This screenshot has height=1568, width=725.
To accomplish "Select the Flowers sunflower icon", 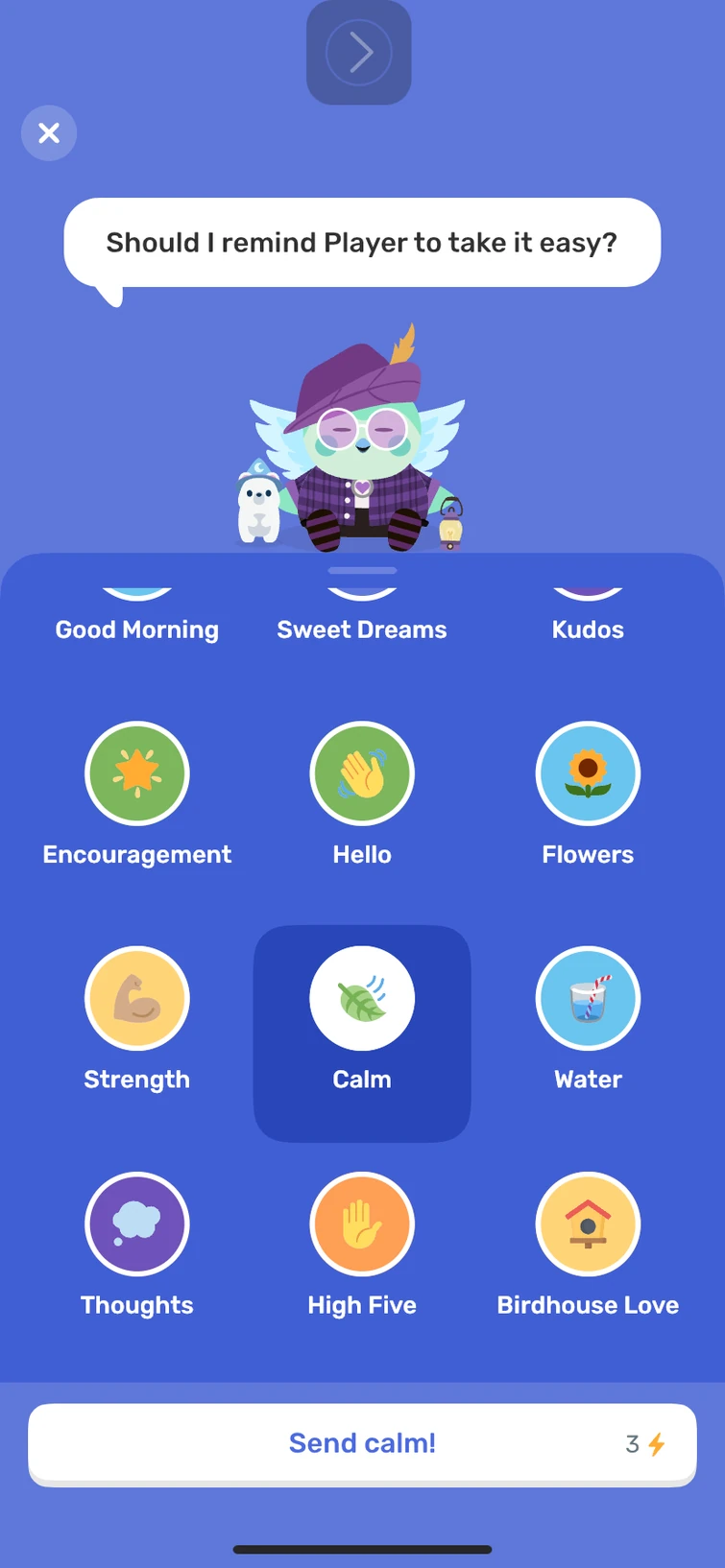I will [588, 773].
